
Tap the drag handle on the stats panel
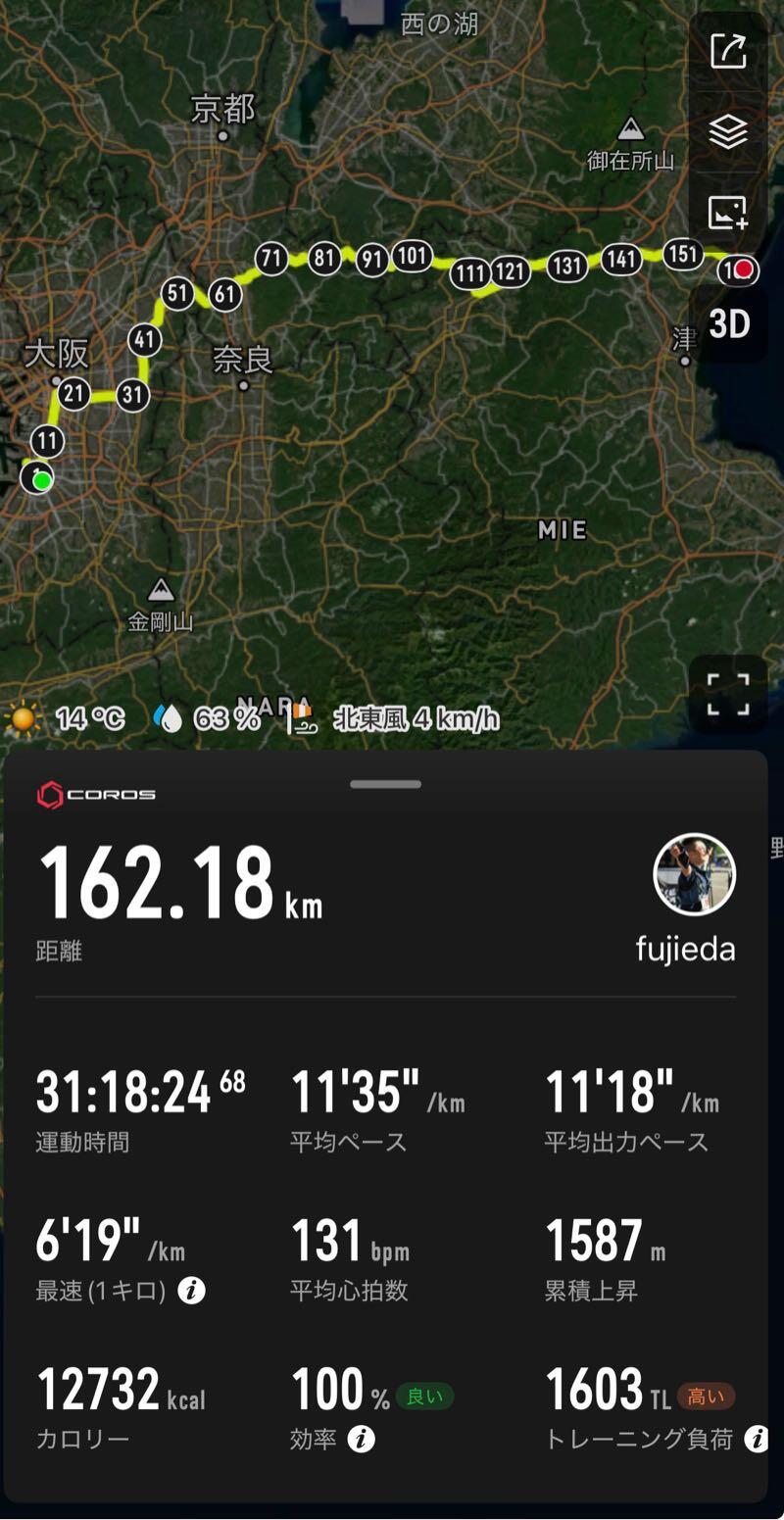click(386, 784)
